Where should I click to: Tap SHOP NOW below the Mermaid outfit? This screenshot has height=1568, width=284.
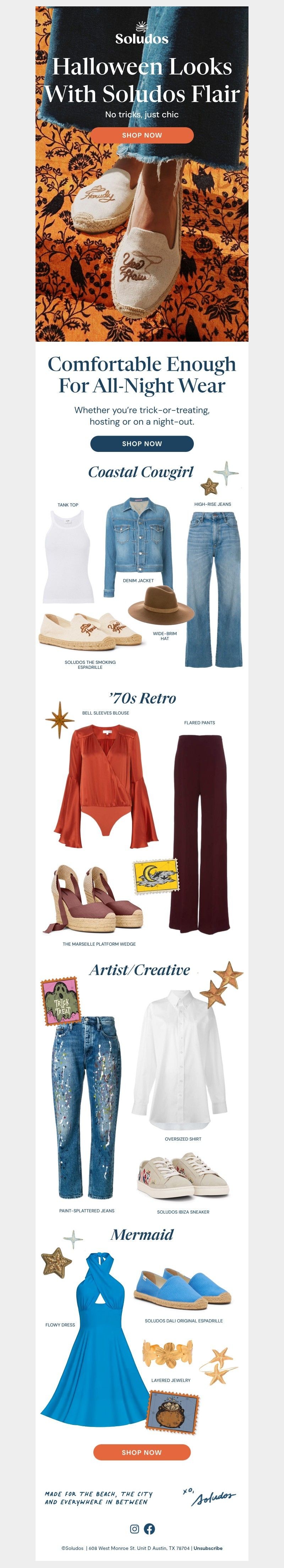(142, 1452)
